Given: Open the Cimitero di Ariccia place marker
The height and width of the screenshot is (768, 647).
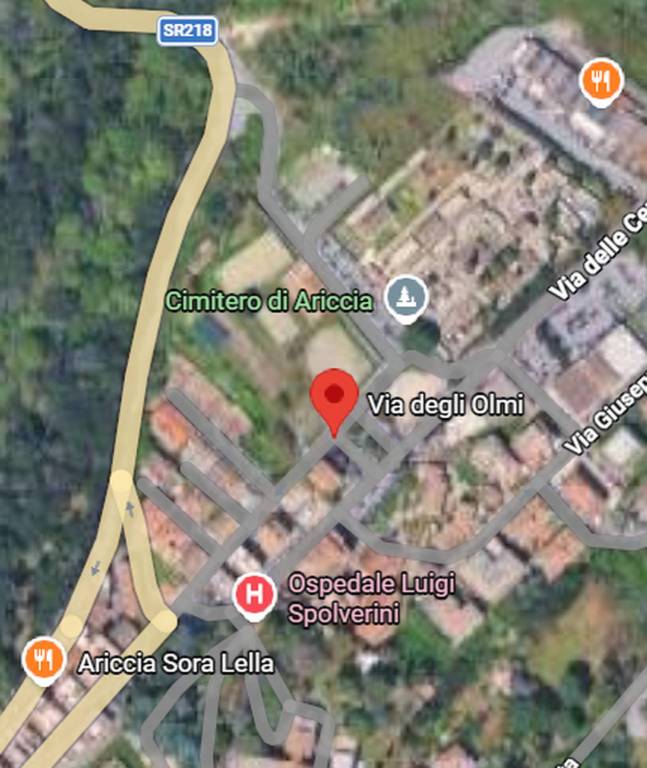Looking at the screenshot, I should (407, 298).
